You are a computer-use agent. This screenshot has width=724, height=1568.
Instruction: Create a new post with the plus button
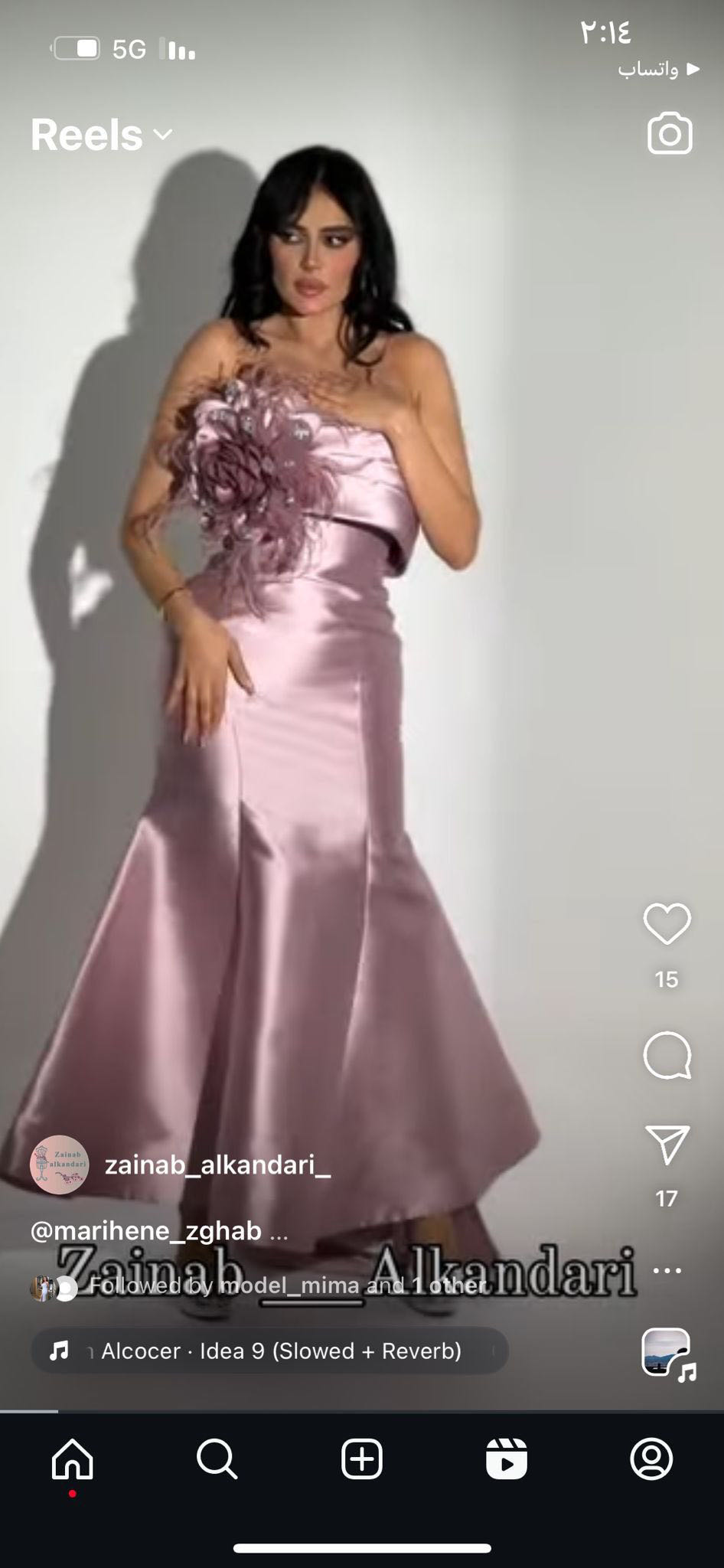coord(362,1459)
